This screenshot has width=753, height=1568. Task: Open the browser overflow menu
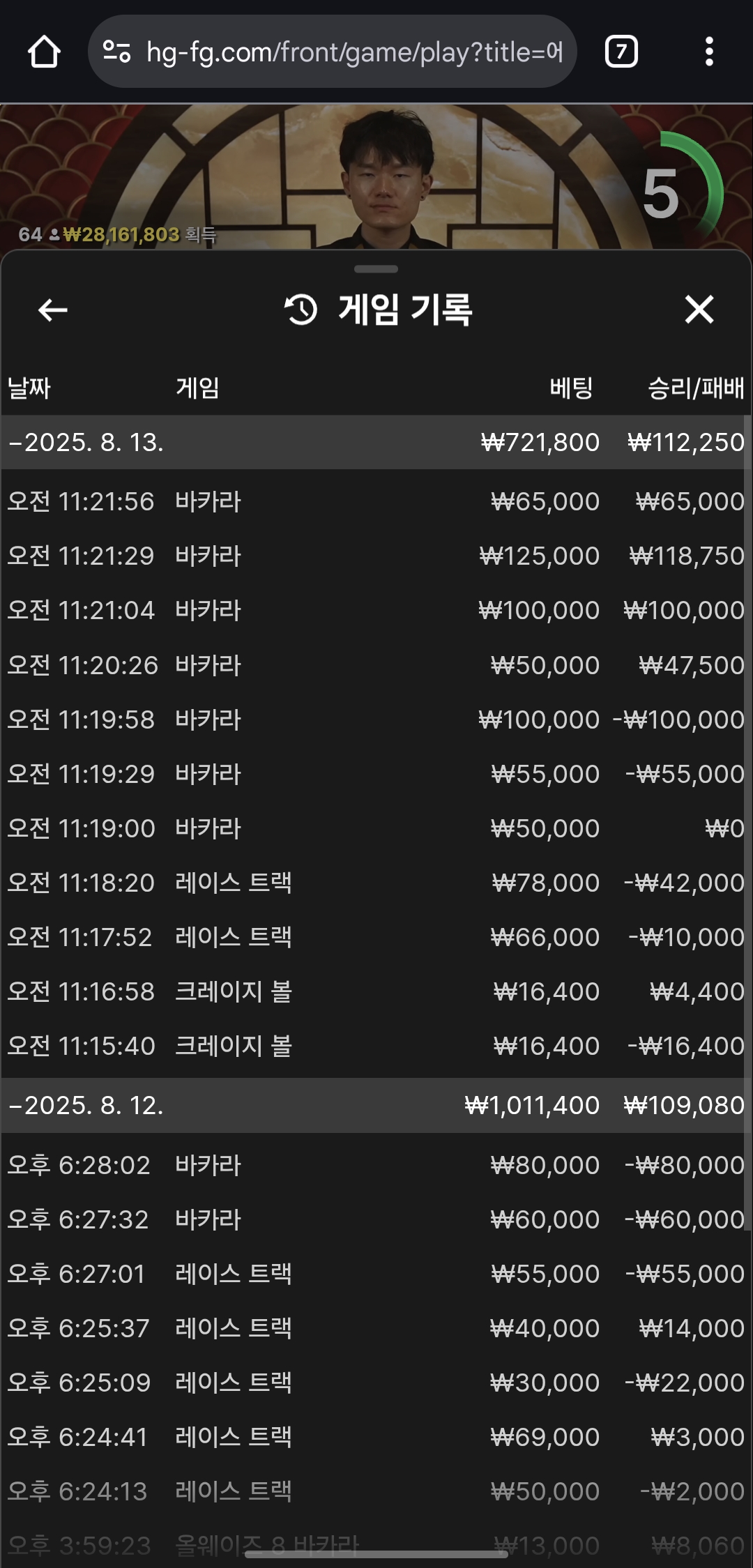coord(709,52)
